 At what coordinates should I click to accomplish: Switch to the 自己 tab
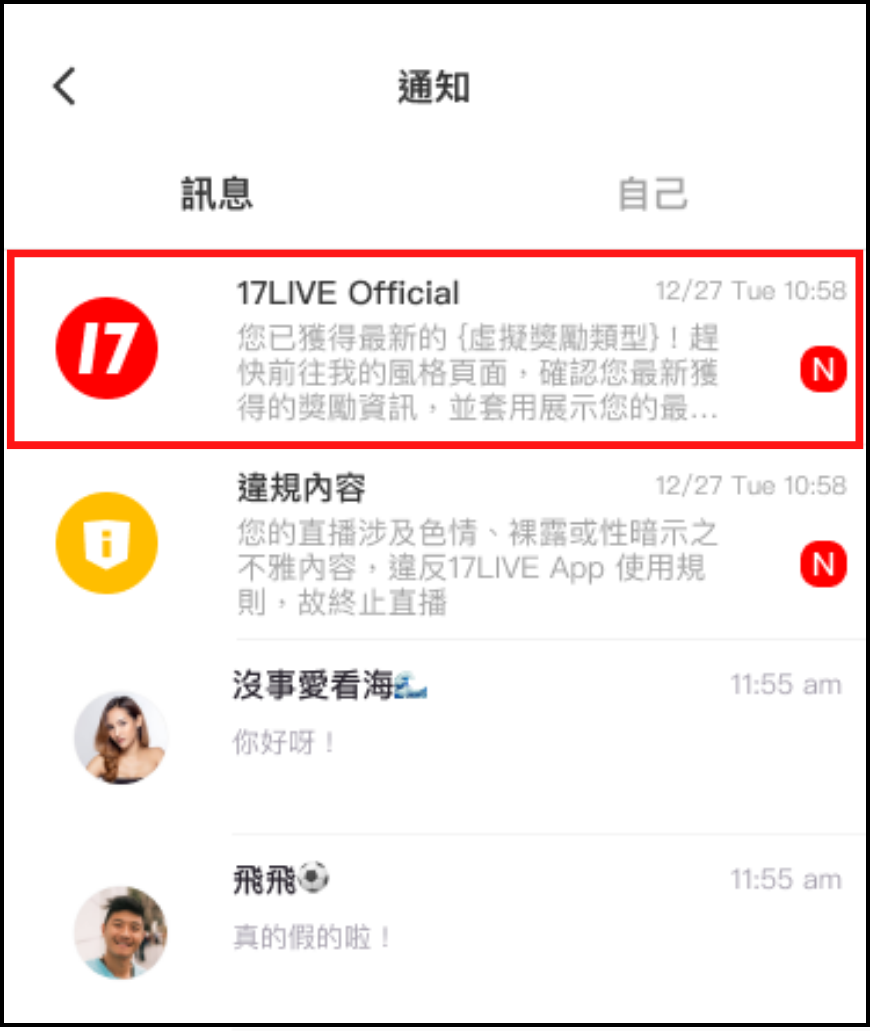[x=652, y=193]
